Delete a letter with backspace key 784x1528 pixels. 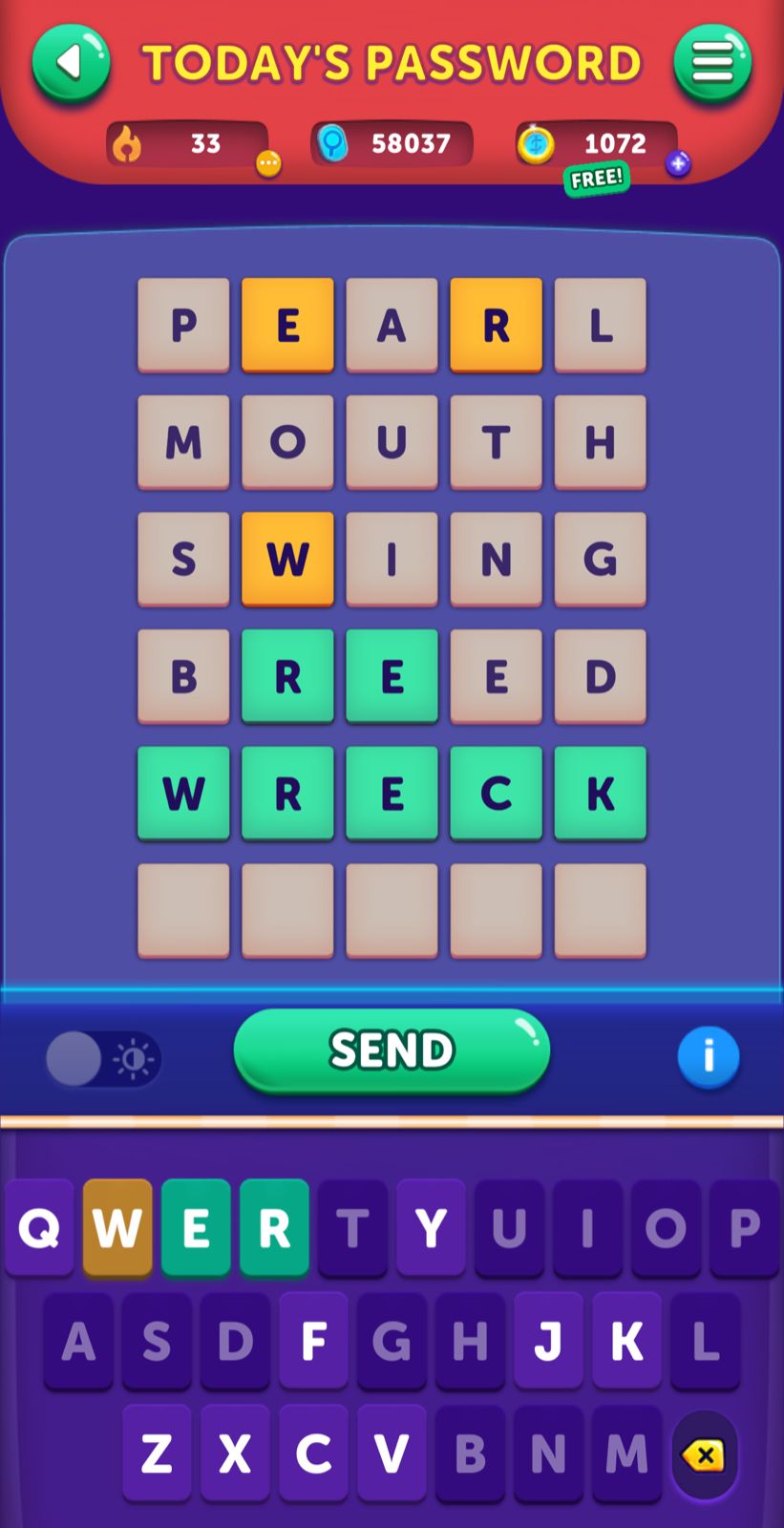705,1455
